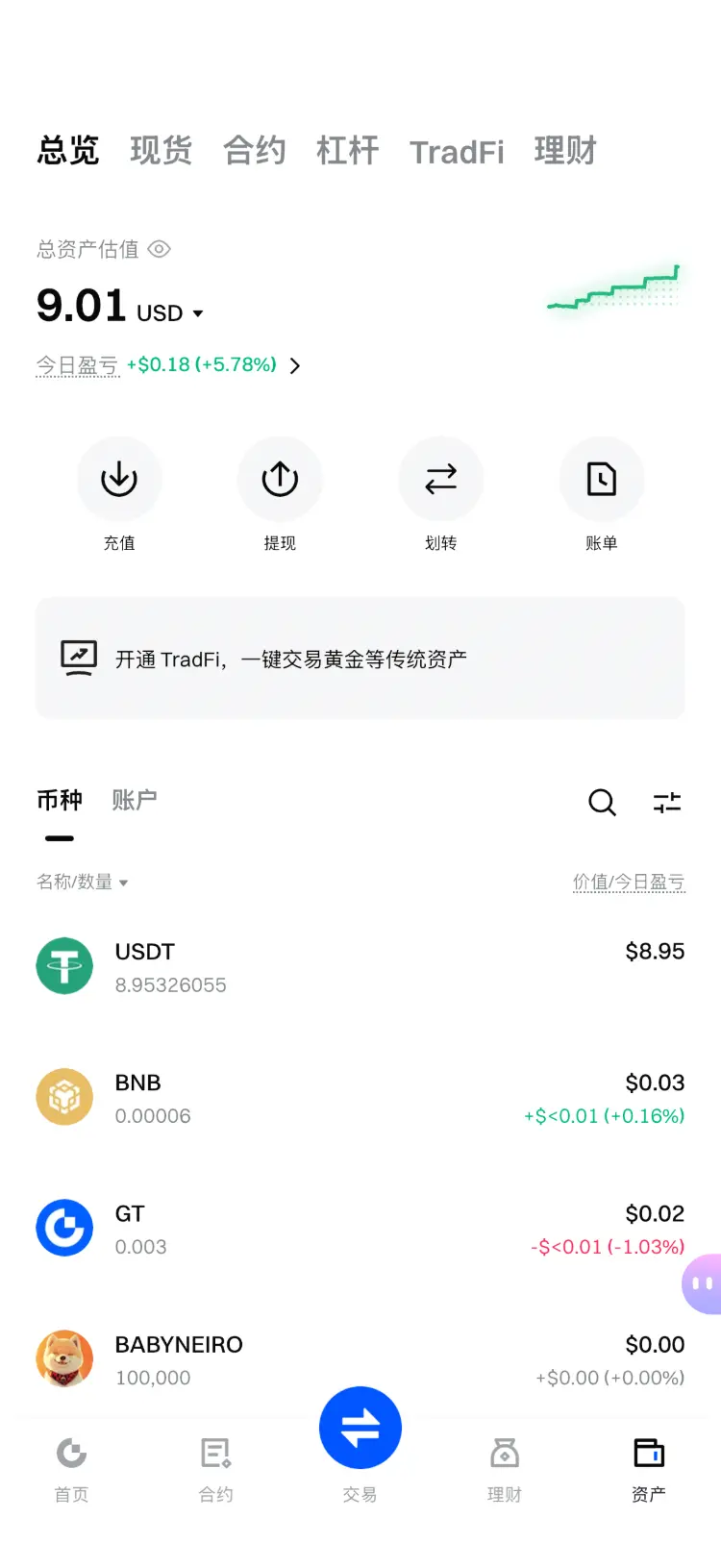The height and width of the screenshot is (1568, 721).
Task: Open the 划转 transfer button
Action: coord(440,479)
